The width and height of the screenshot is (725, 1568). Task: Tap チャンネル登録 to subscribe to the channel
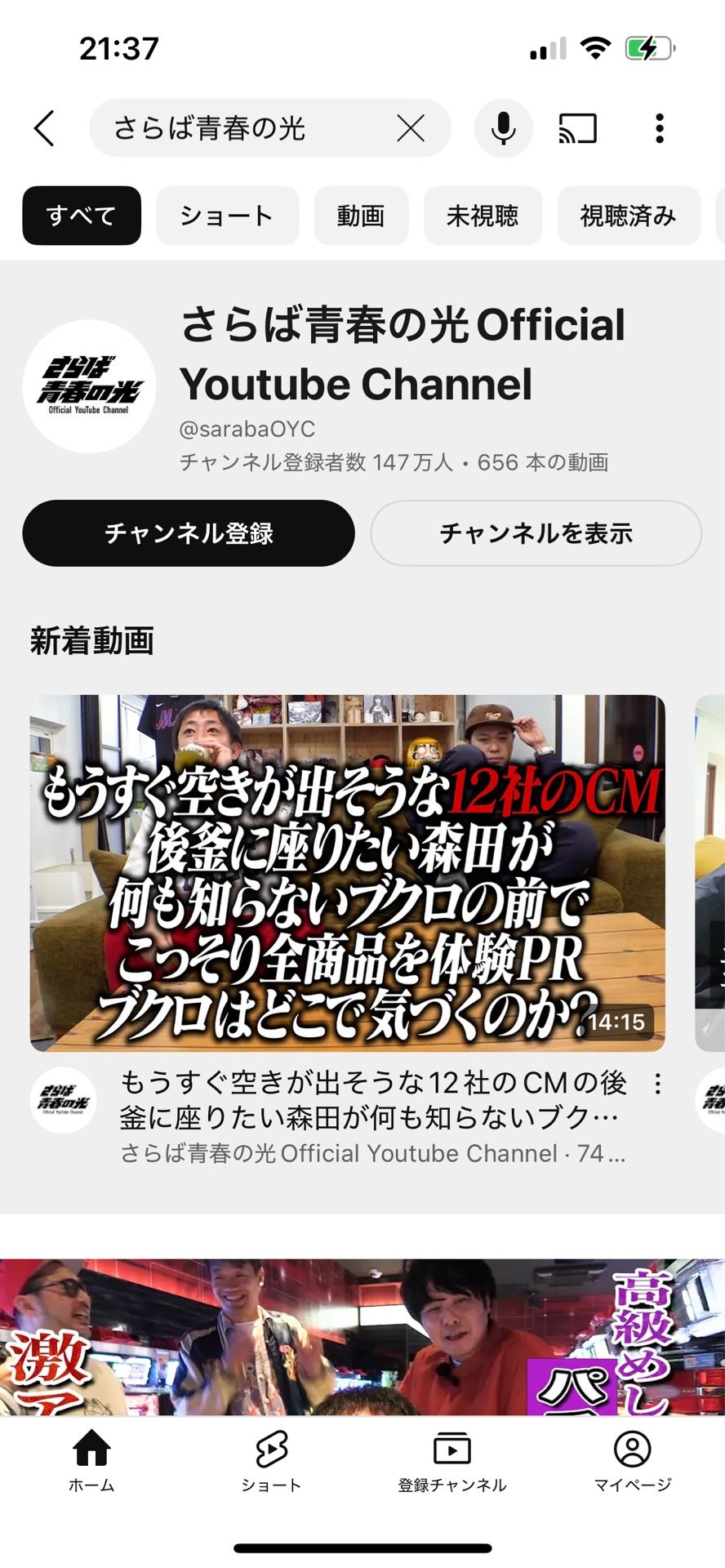click(189, 533)
